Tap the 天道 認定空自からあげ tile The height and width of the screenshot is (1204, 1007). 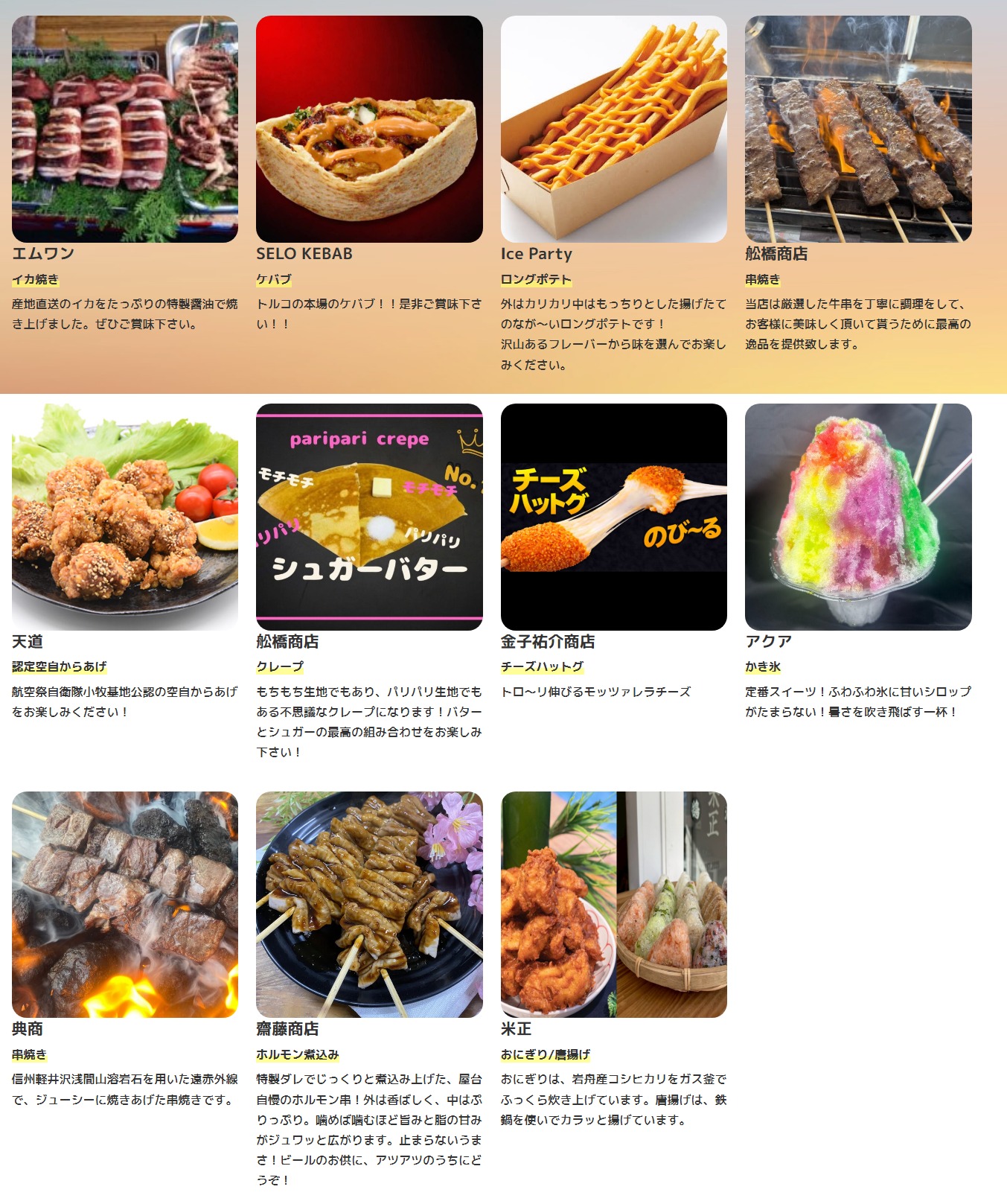point(125,517)
